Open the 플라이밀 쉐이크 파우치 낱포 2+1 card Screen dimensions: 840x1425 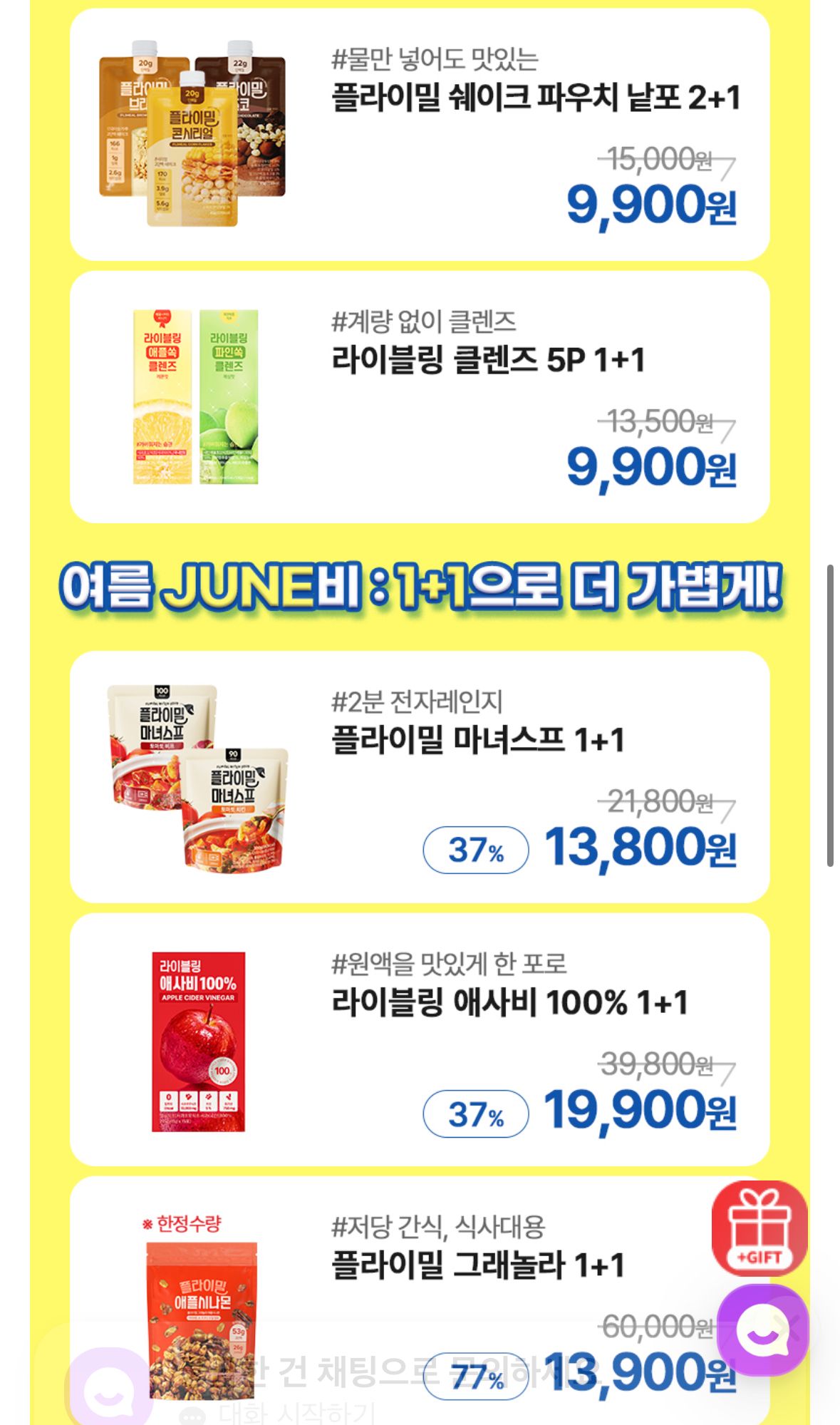pos(420,134)
